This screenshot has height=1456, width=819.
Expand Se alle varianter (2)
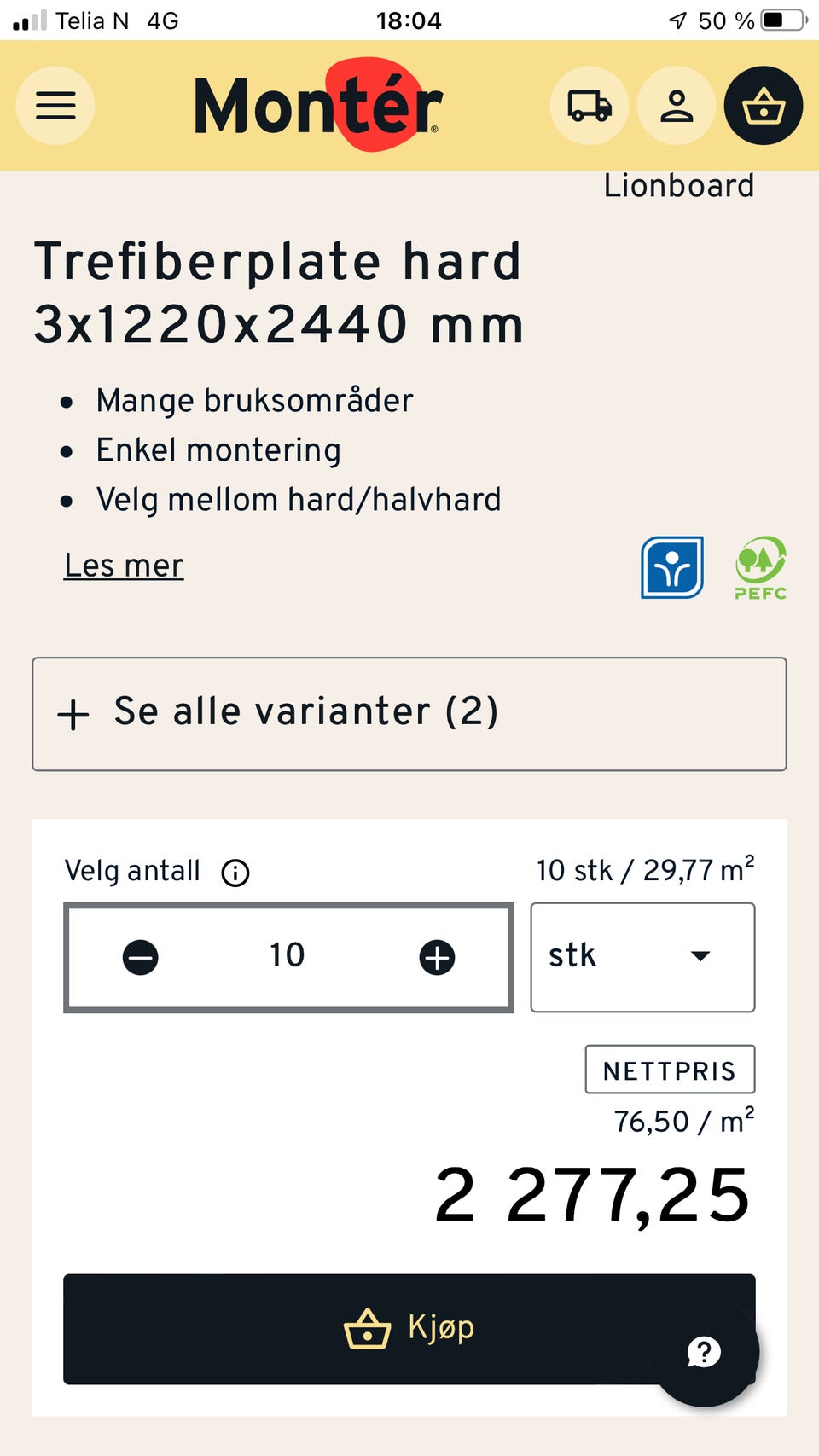pyautogui.click(x=409, y=714)
